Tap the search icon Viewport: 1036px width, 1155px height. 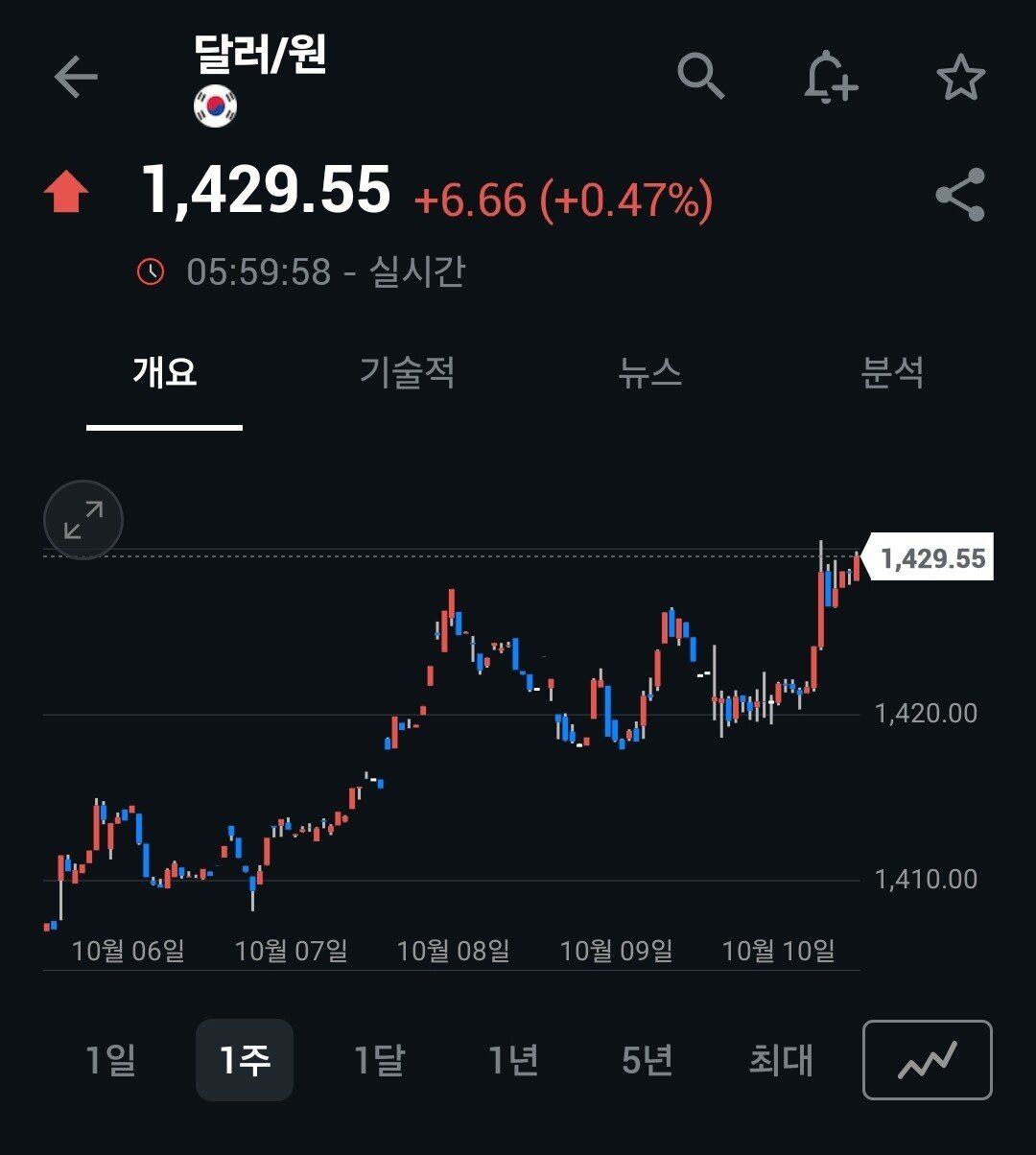click(701, 77)
